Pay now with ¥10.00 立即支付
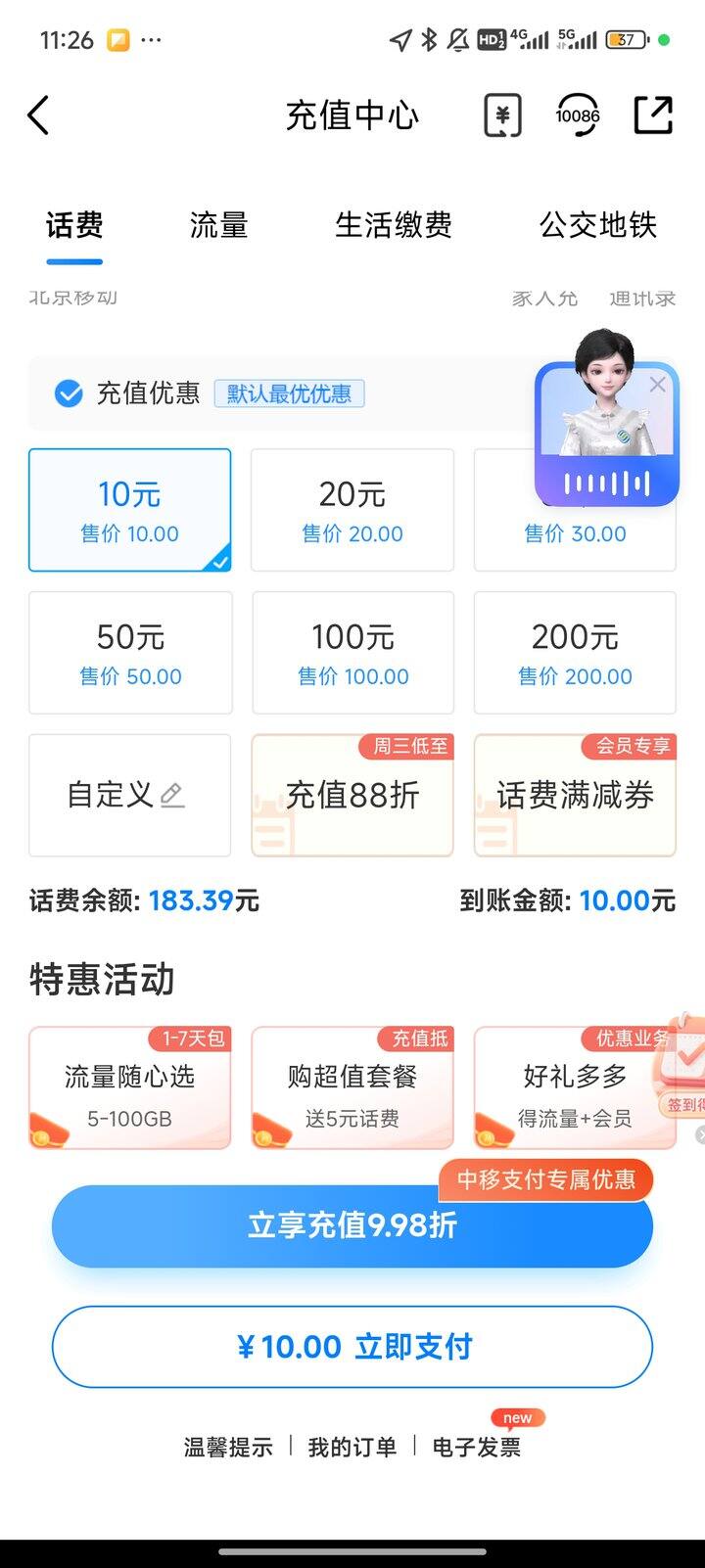The image size is (705, 1568). coord(352,1347)
